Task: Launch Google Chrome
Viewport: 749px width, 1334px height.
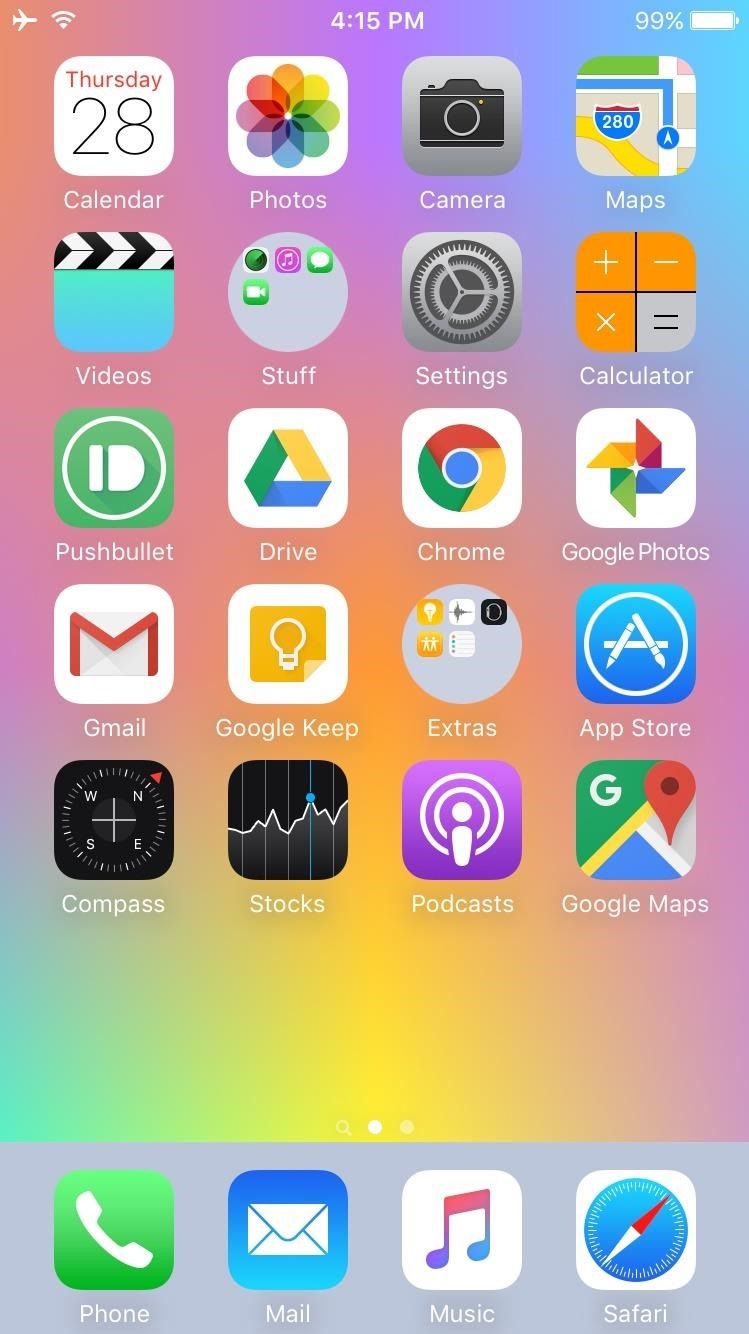Action: click(x=461, y=468)
